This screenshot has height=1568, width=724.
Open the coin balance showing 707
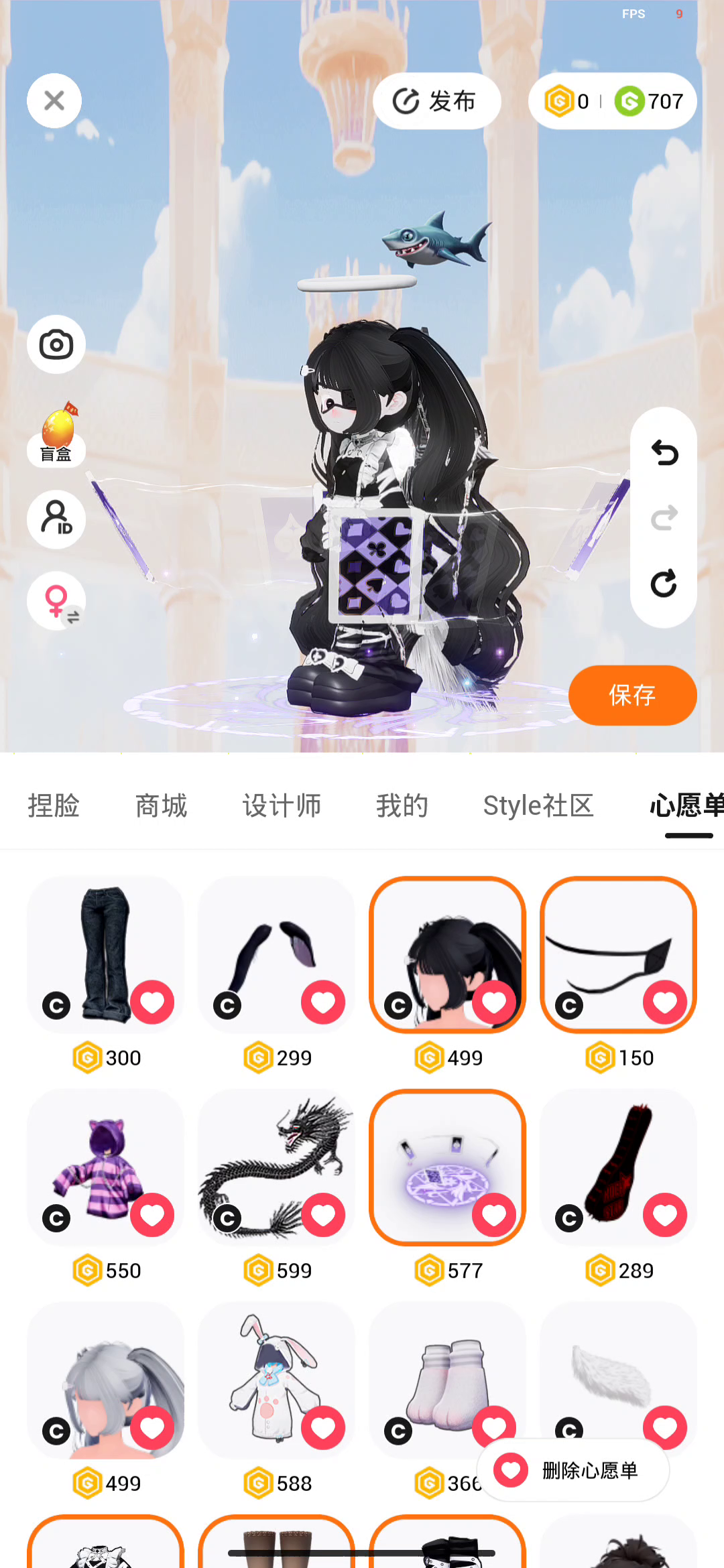(x=649, y=101)
